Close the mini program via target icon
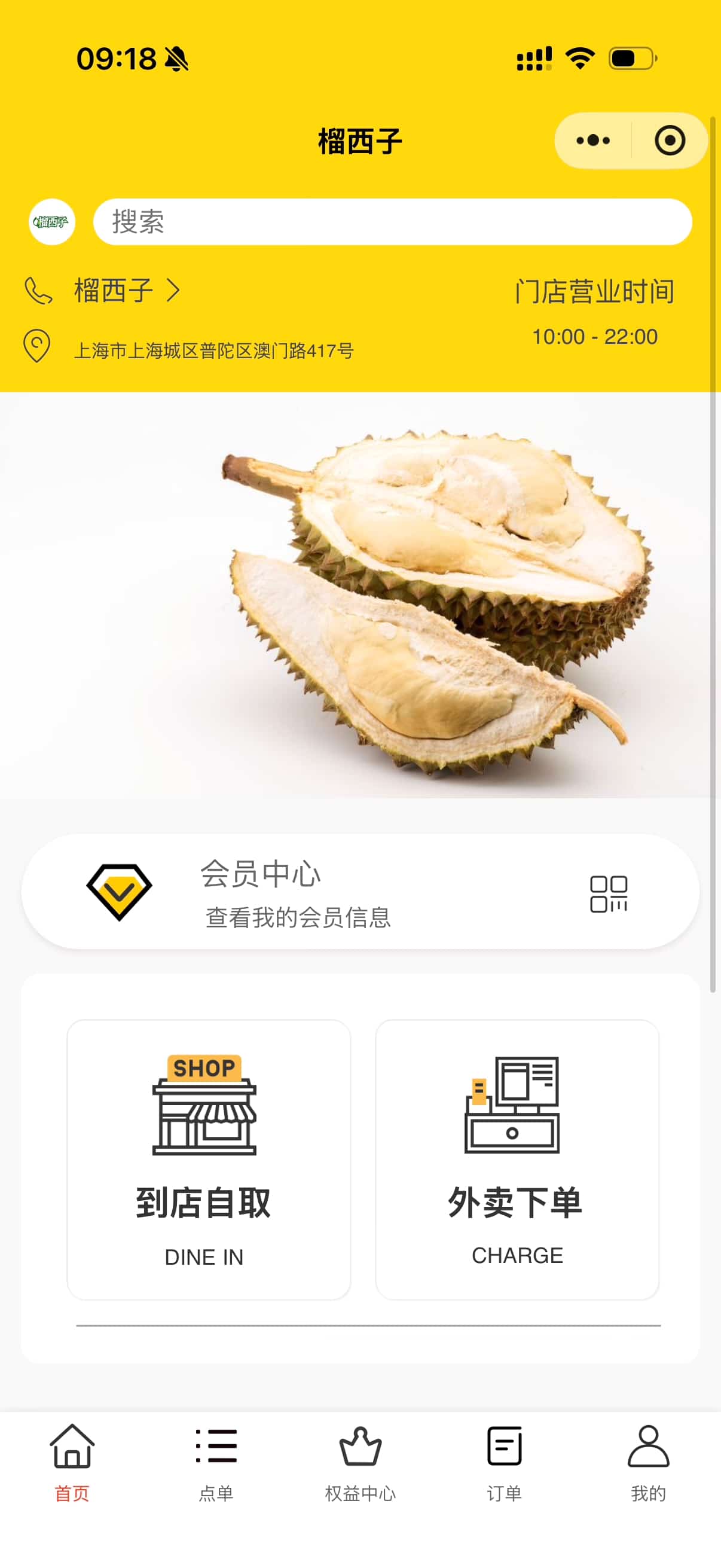This screenshot has height=1568, width=721. click(669, 141)
